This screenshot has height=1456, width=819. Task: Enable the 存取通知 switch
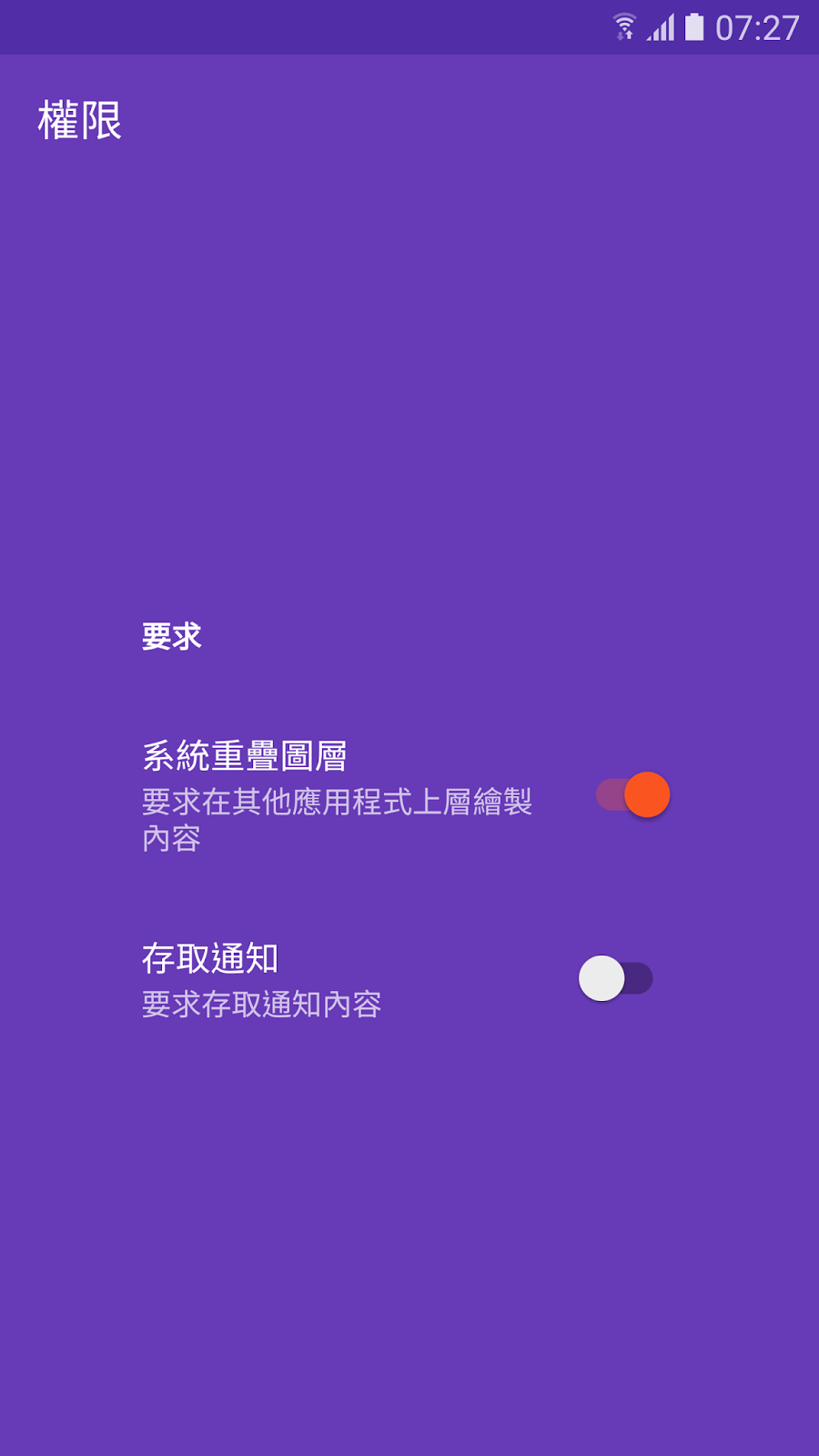616,978
